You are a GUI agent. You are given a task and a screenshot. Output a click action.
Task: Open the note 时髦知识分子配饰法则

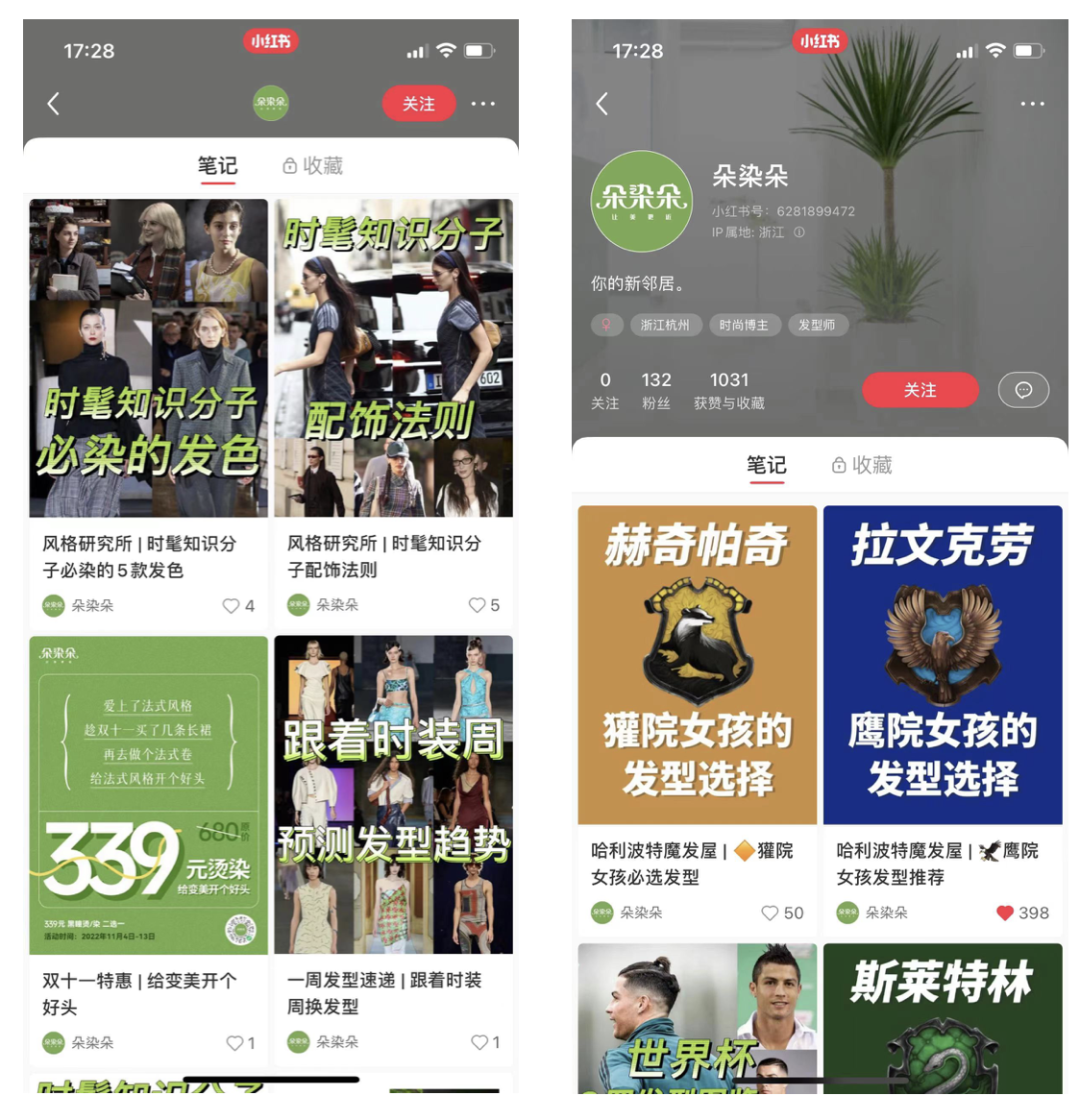click(x=393, y=358)
